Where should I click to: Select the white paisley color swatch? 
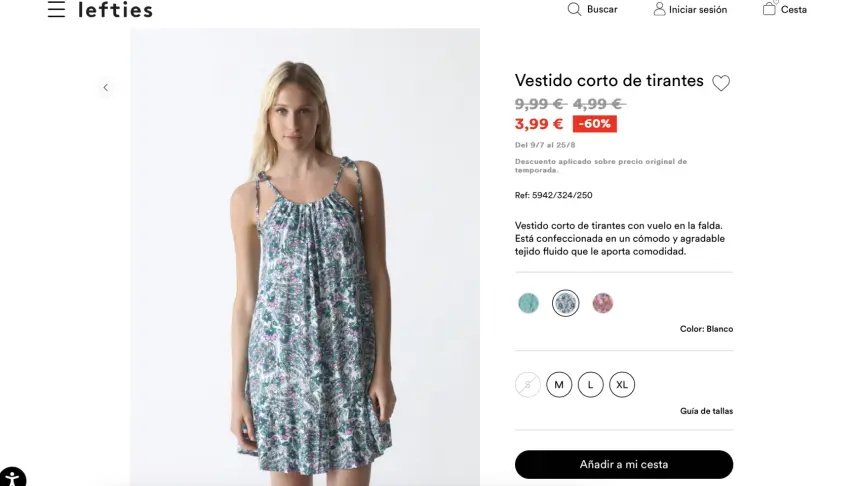(566, 303)
